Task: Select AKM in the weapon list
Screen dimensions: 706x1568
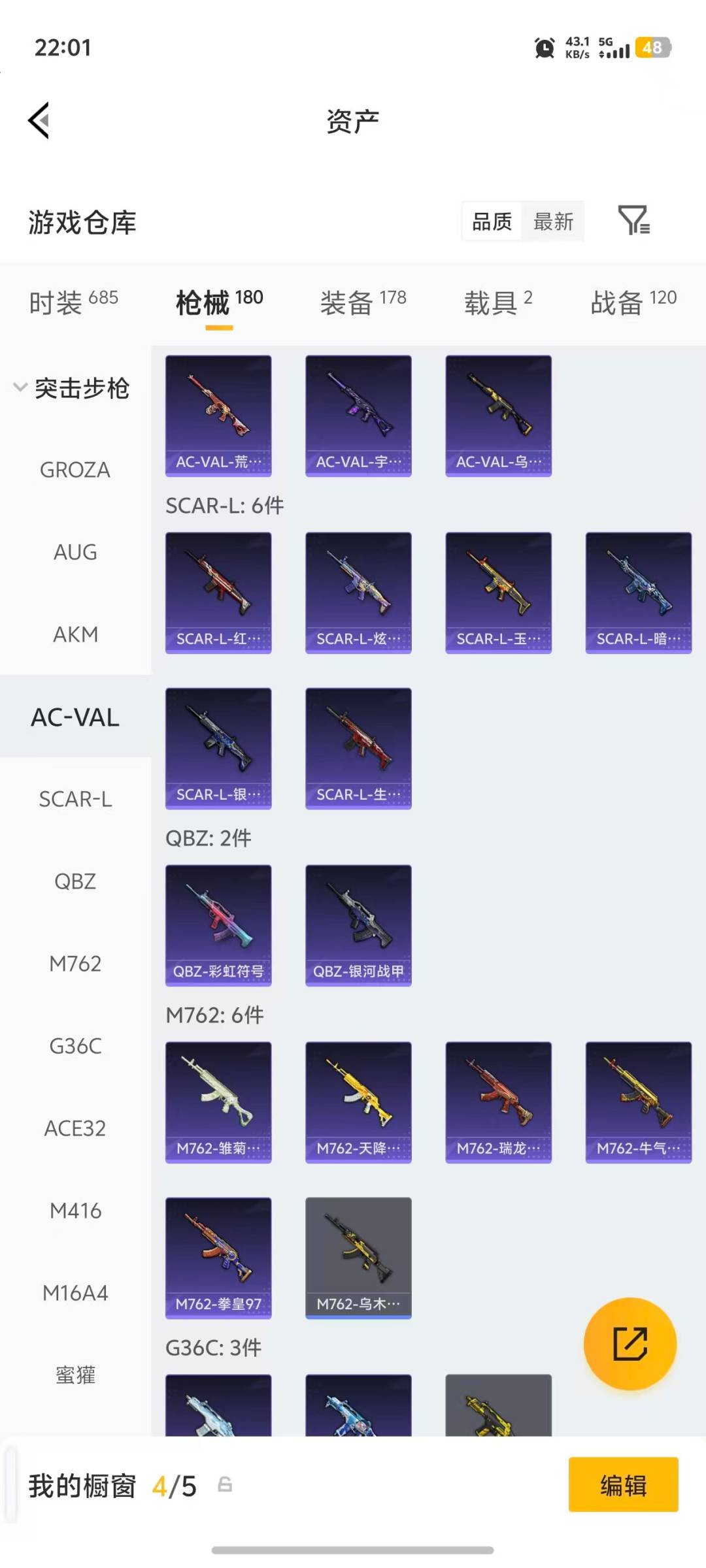Action: point(75,634)
